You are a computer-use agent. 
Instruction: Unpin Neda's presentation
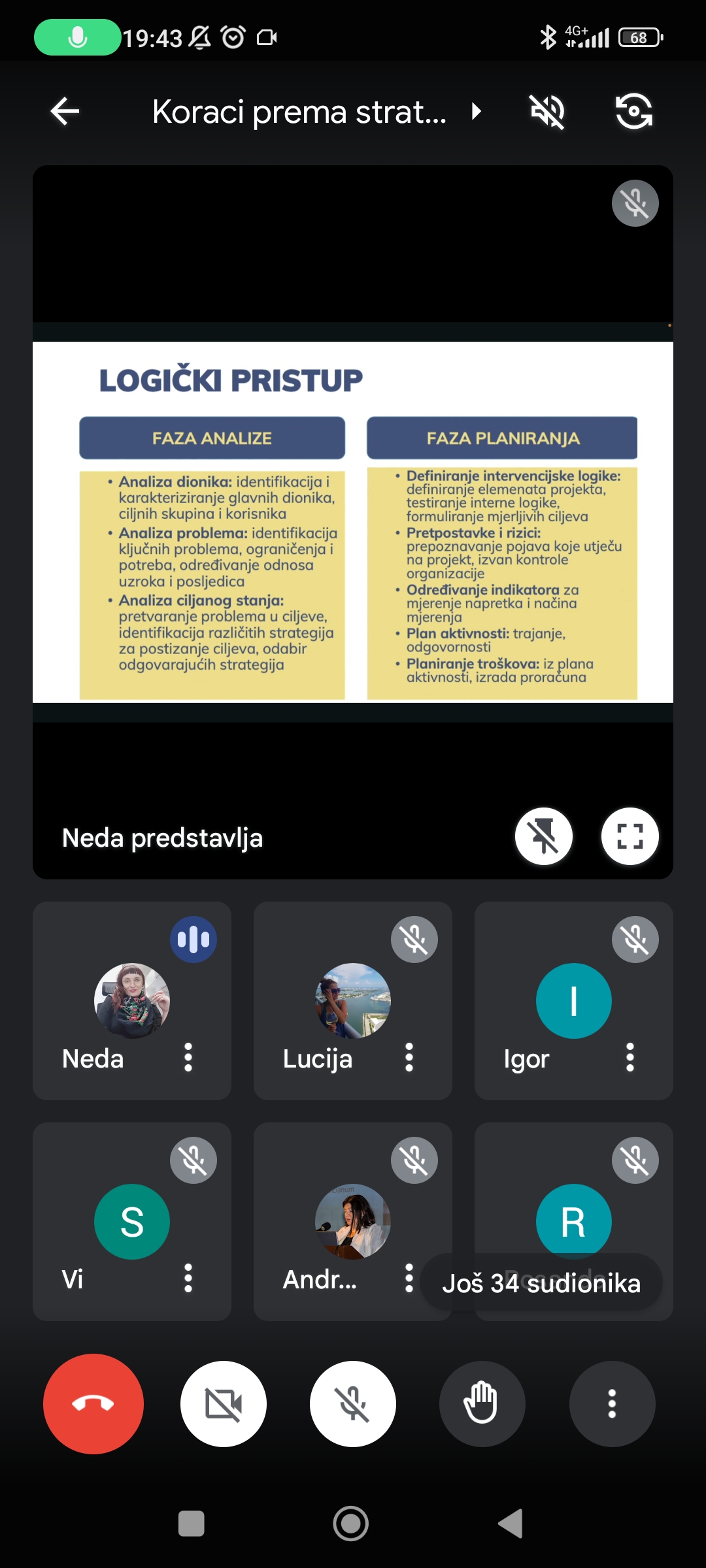[543, 836]
